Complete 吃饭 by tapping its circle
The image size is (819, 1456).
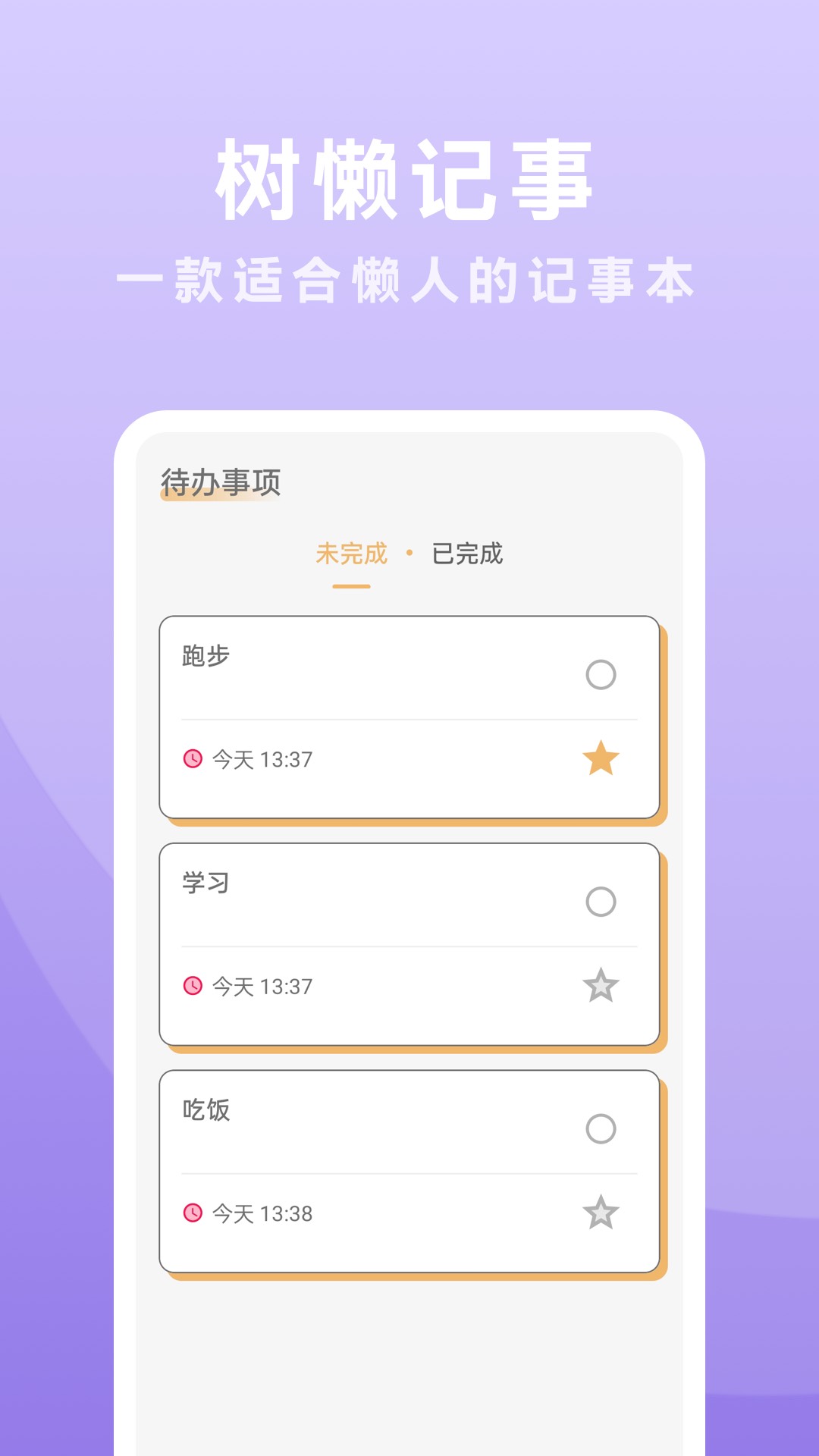click(600, 1130)
